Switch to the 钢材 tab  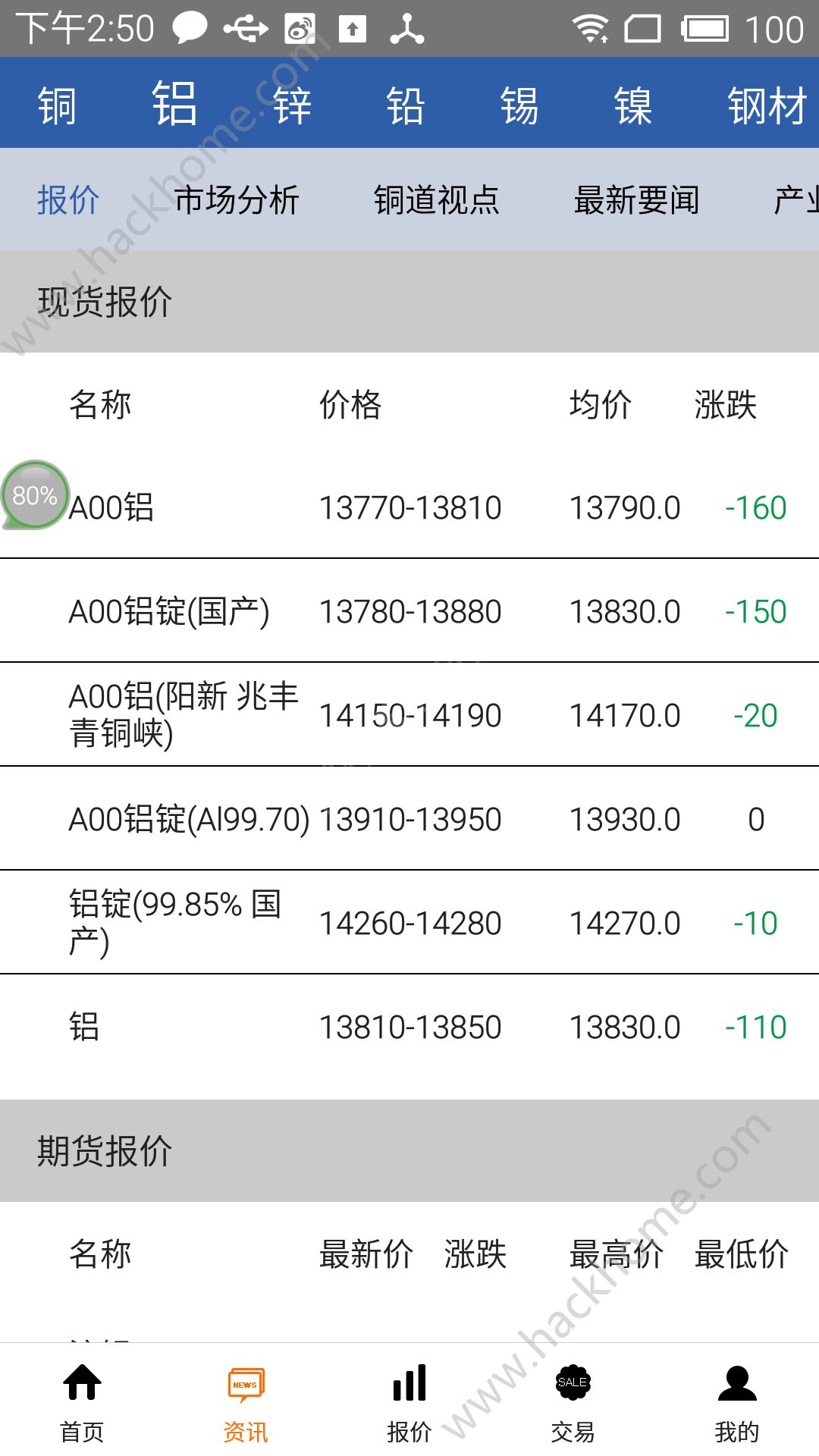[766, 105]
